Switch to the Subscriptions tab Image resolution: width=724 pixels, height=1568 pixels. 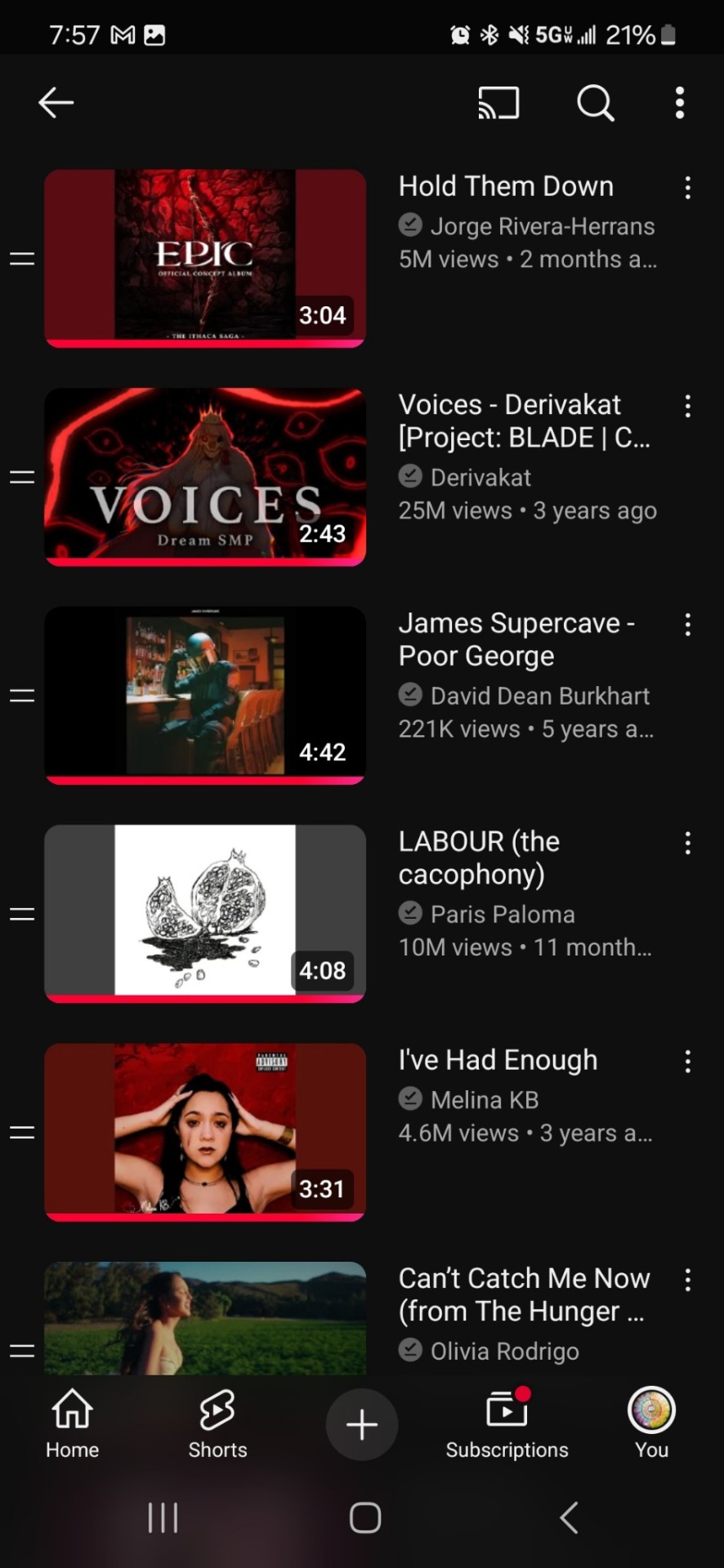[x=507, y=1425]
